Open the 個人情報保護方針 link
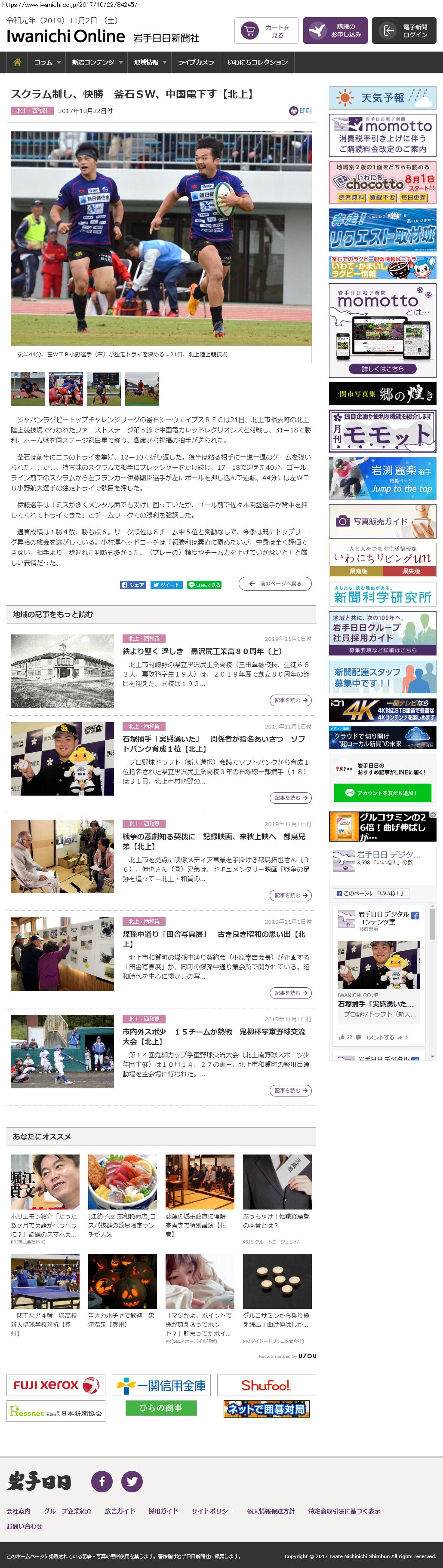 point(271,1511)
